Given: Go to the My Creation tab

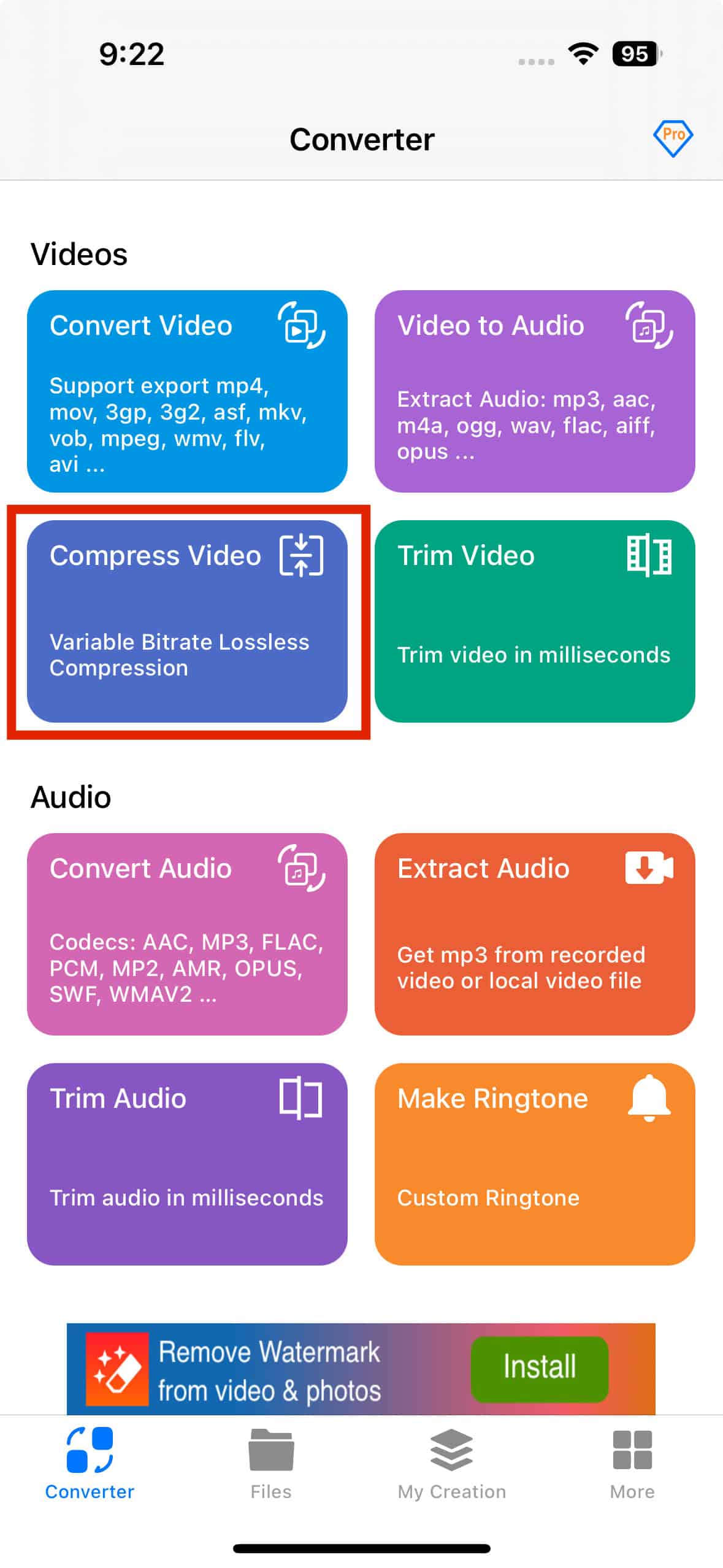Looking at the screenshot, I should pos(452,1463).
